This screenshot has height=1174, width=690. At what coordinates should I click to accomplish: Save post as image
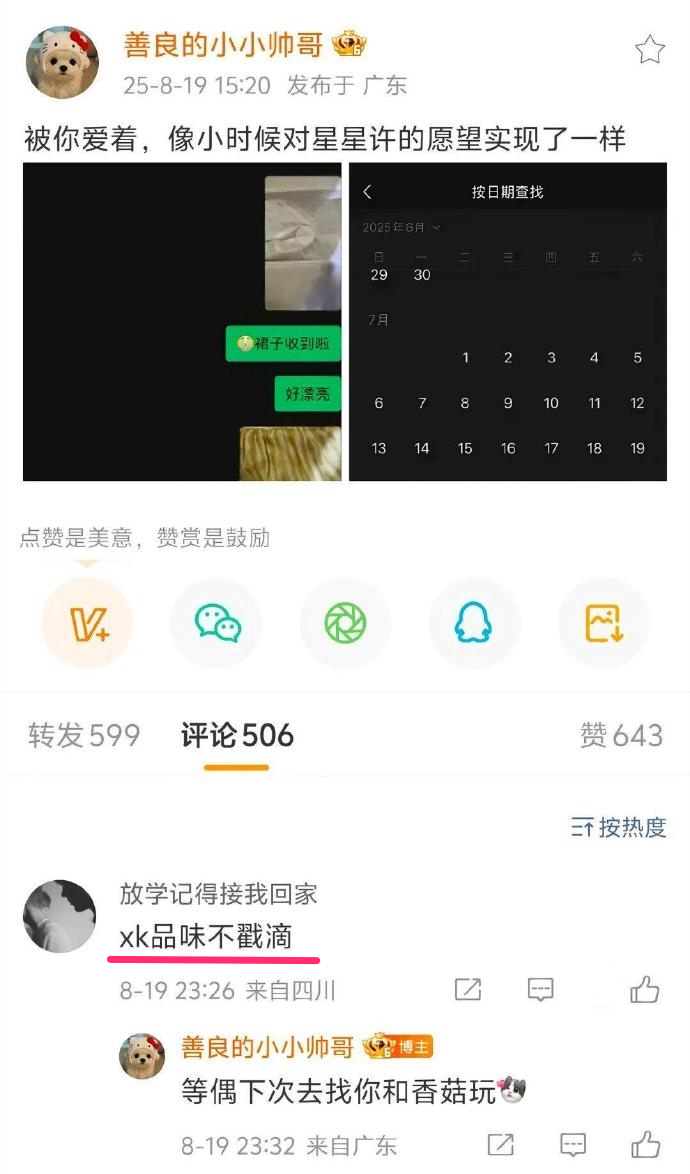(604, 623)
